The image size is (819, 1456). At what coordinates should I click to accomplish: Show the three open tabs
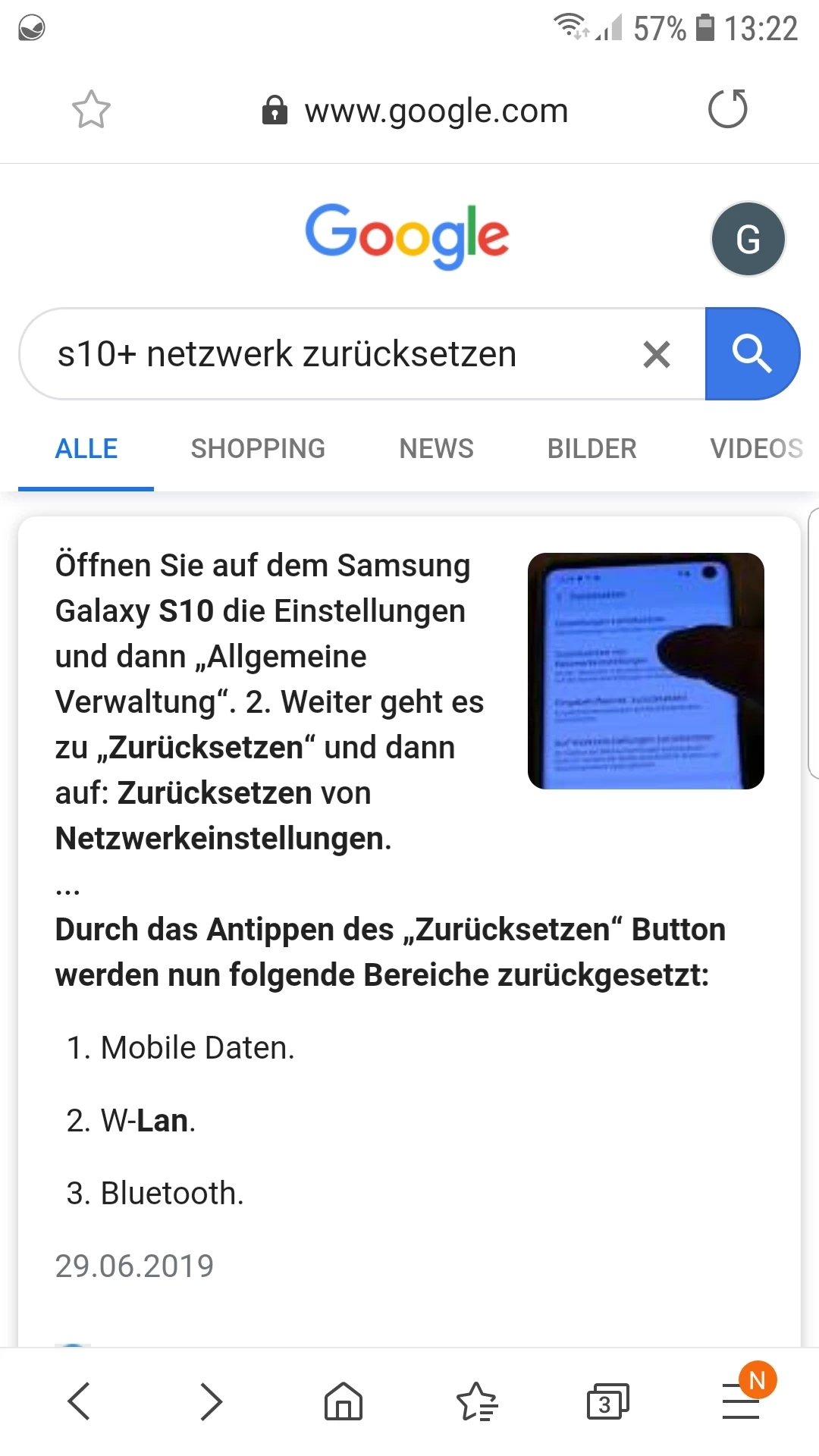click(x=607, y=1401)
